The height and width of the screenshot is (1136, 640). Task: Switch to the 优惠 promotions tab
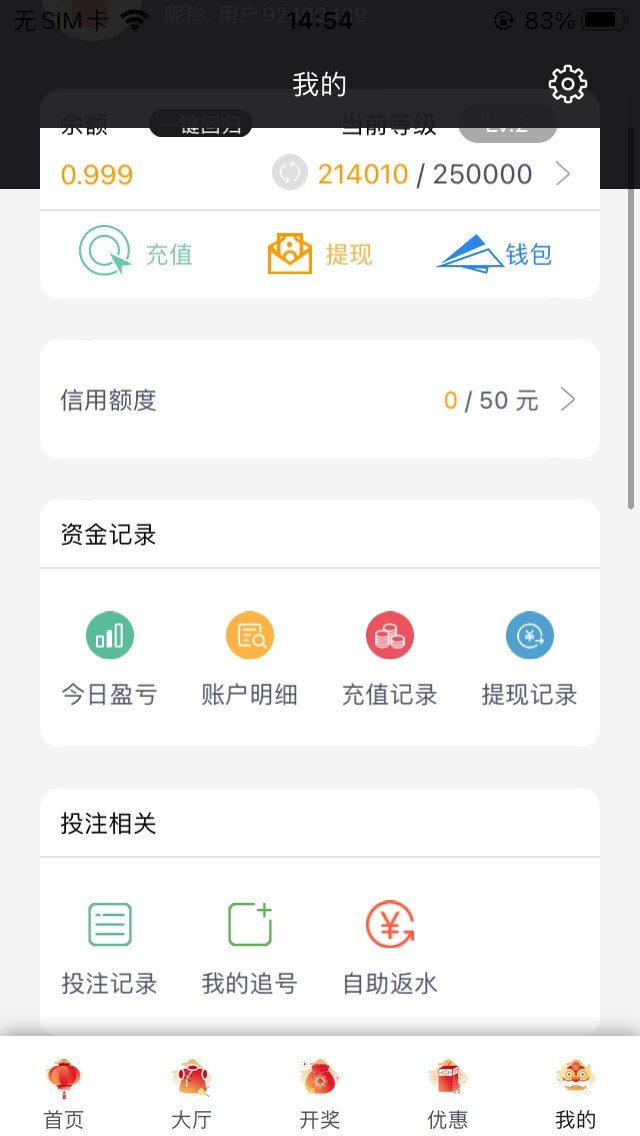[x=447, y=1093]
